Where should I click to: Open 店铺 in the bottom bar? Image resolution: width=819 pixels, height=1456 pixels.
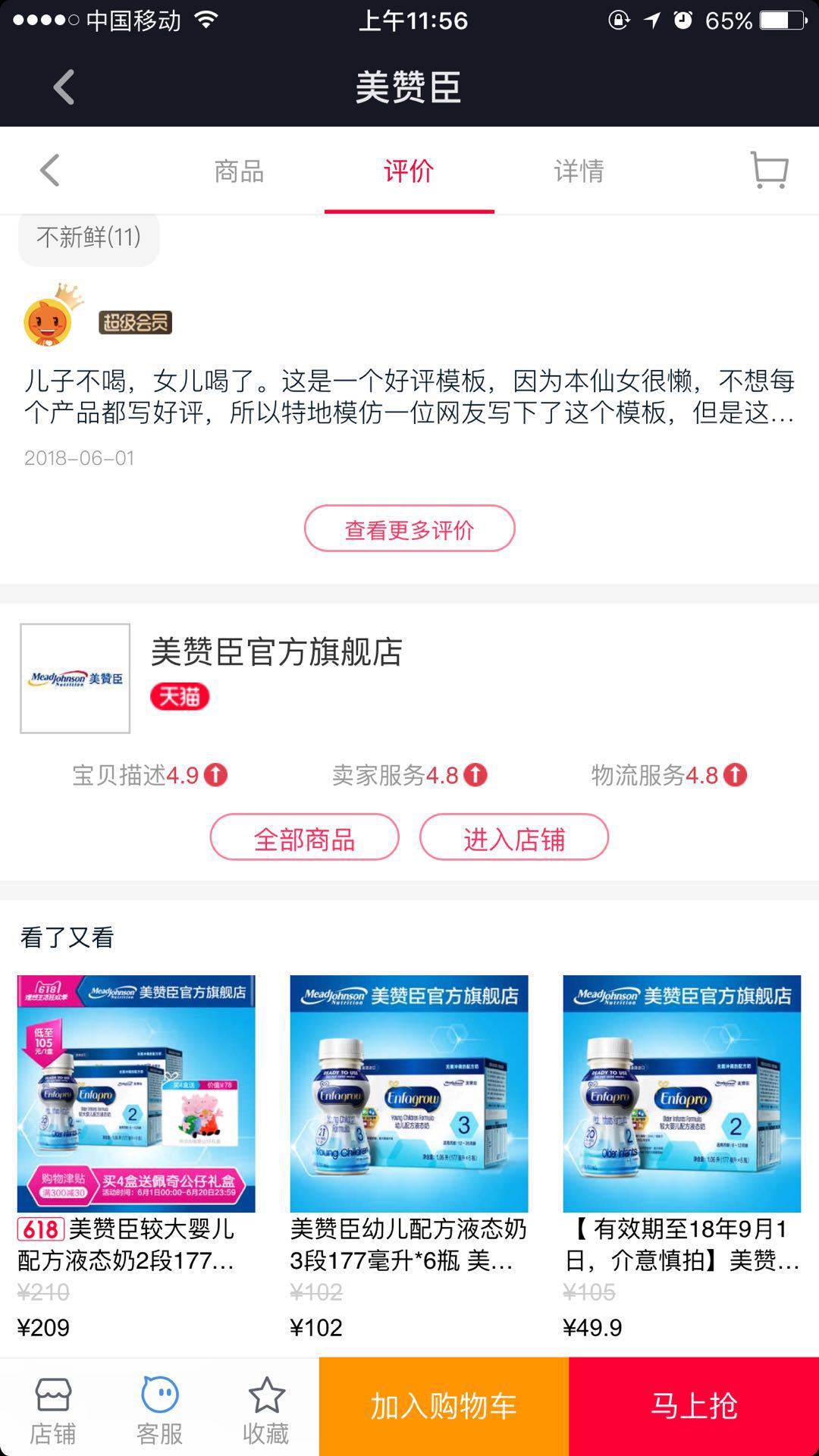[x=53, y=1408]
